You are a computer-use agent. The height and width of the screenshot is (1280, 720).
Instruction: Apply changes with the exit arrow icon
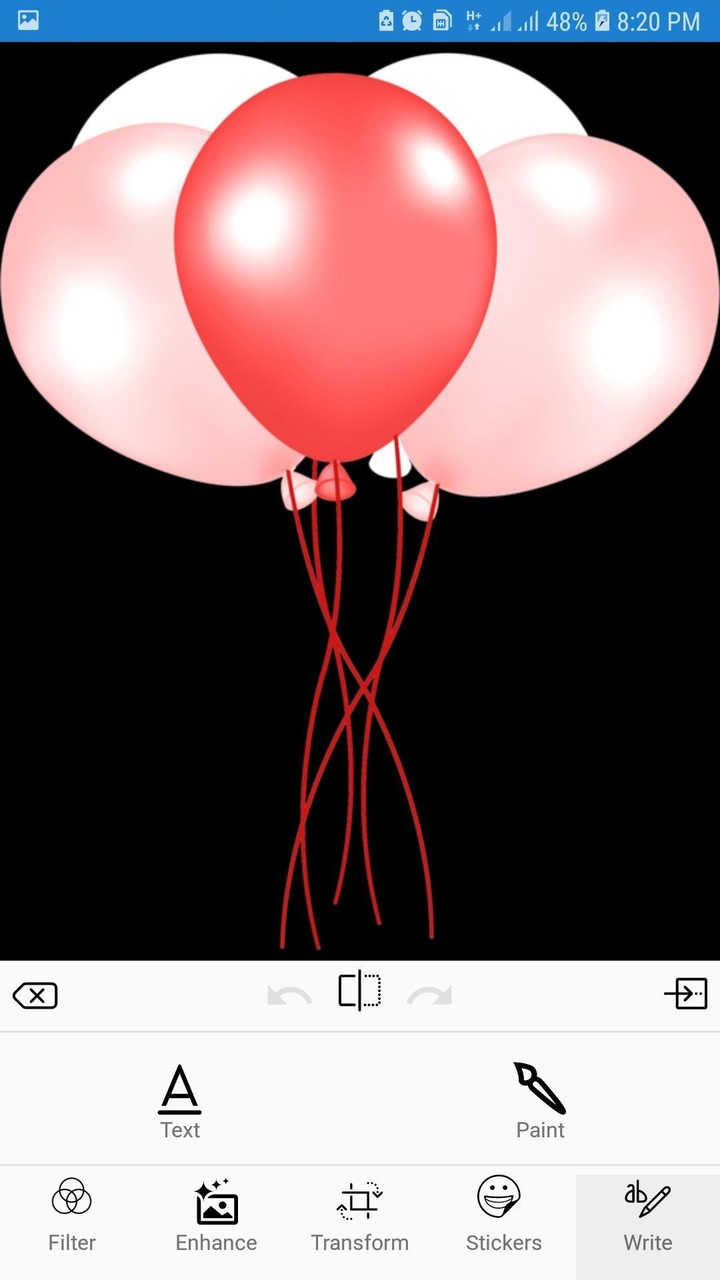point(686,994)
